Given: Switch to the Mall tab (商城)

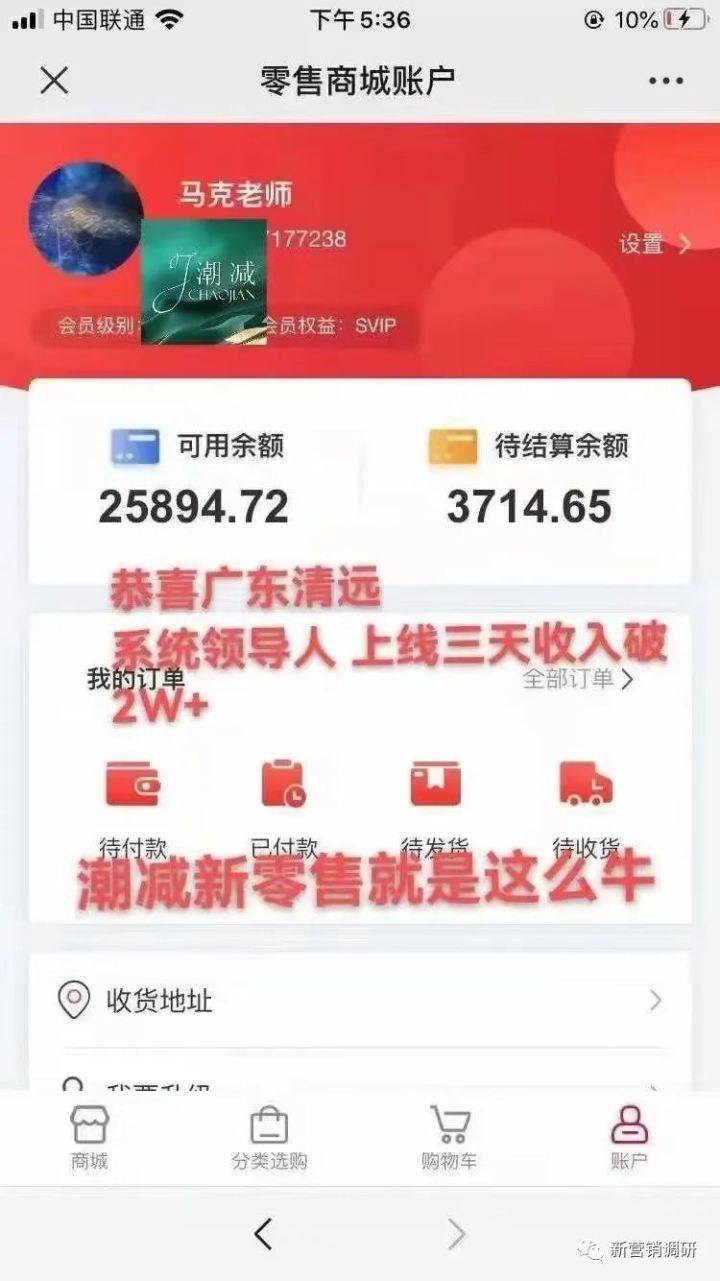Looking at the screenshot, I should tap(89, 1138).
